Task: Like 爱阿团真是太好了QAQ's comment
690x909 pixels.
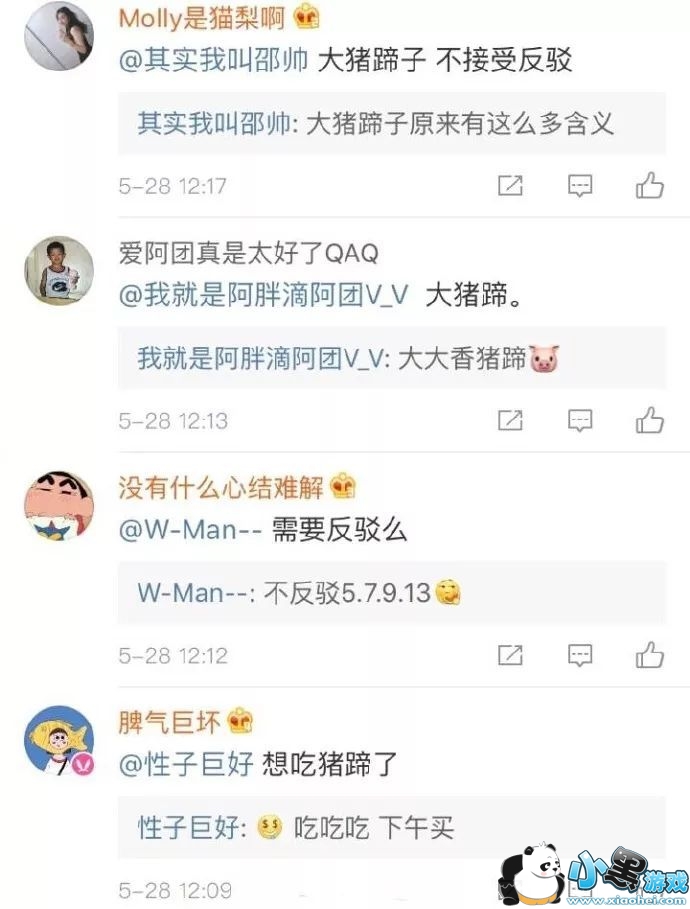Action: (650, 420)
